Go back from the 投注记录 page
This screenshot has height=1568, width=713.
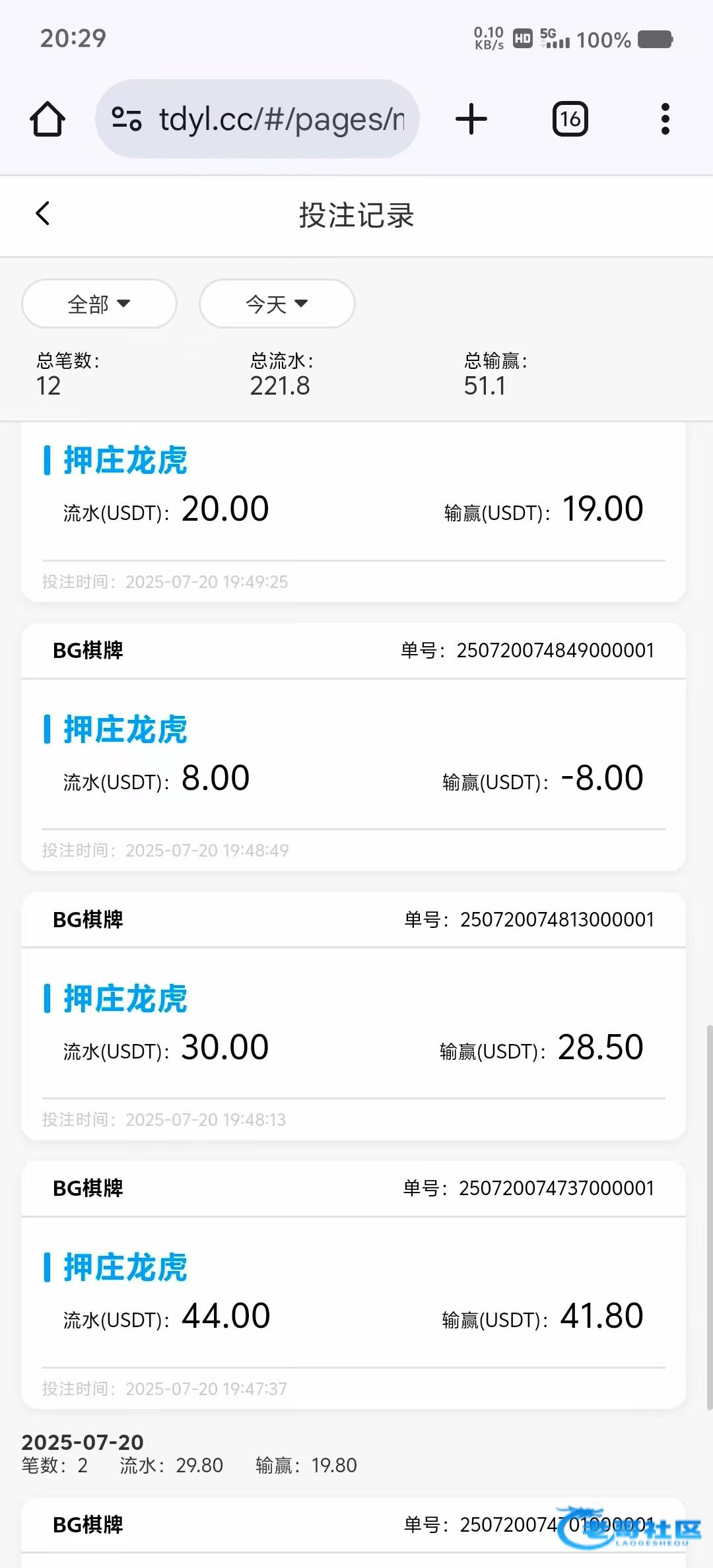[x=43, y=213]
